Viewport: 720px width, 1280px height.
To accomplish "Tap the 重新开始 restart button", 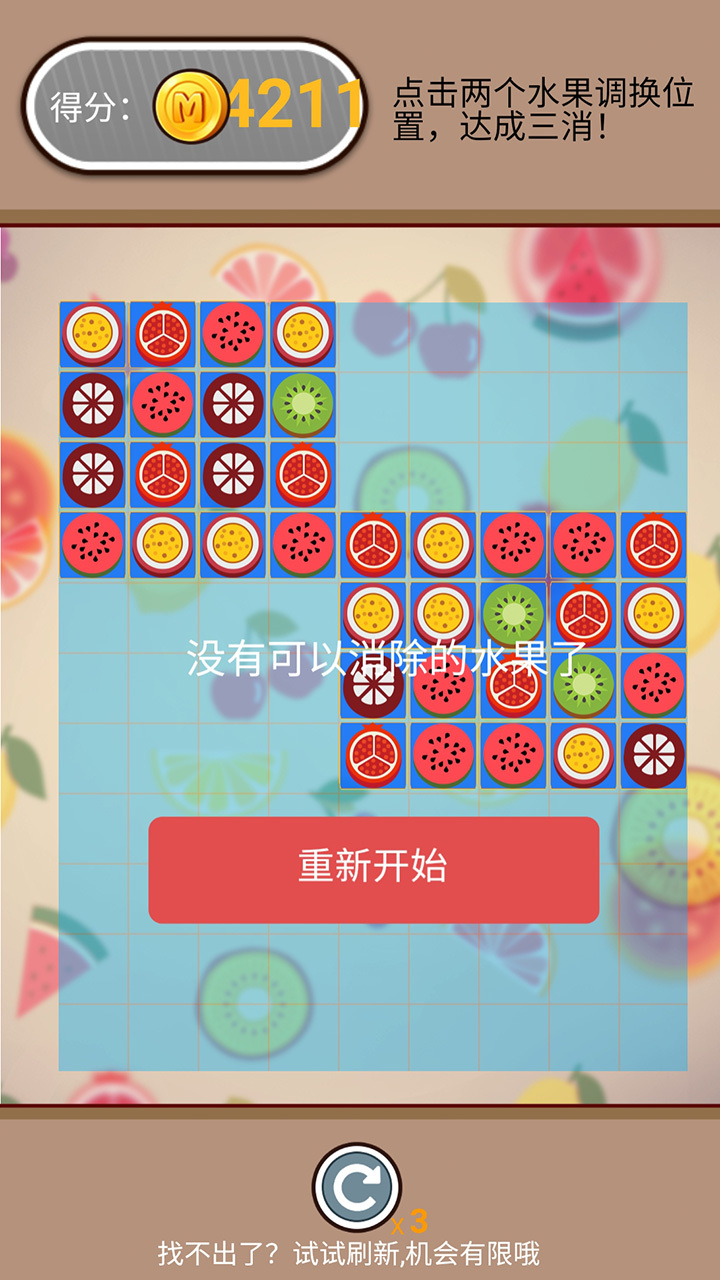I will pyautogui.click(x=373, y=868).
